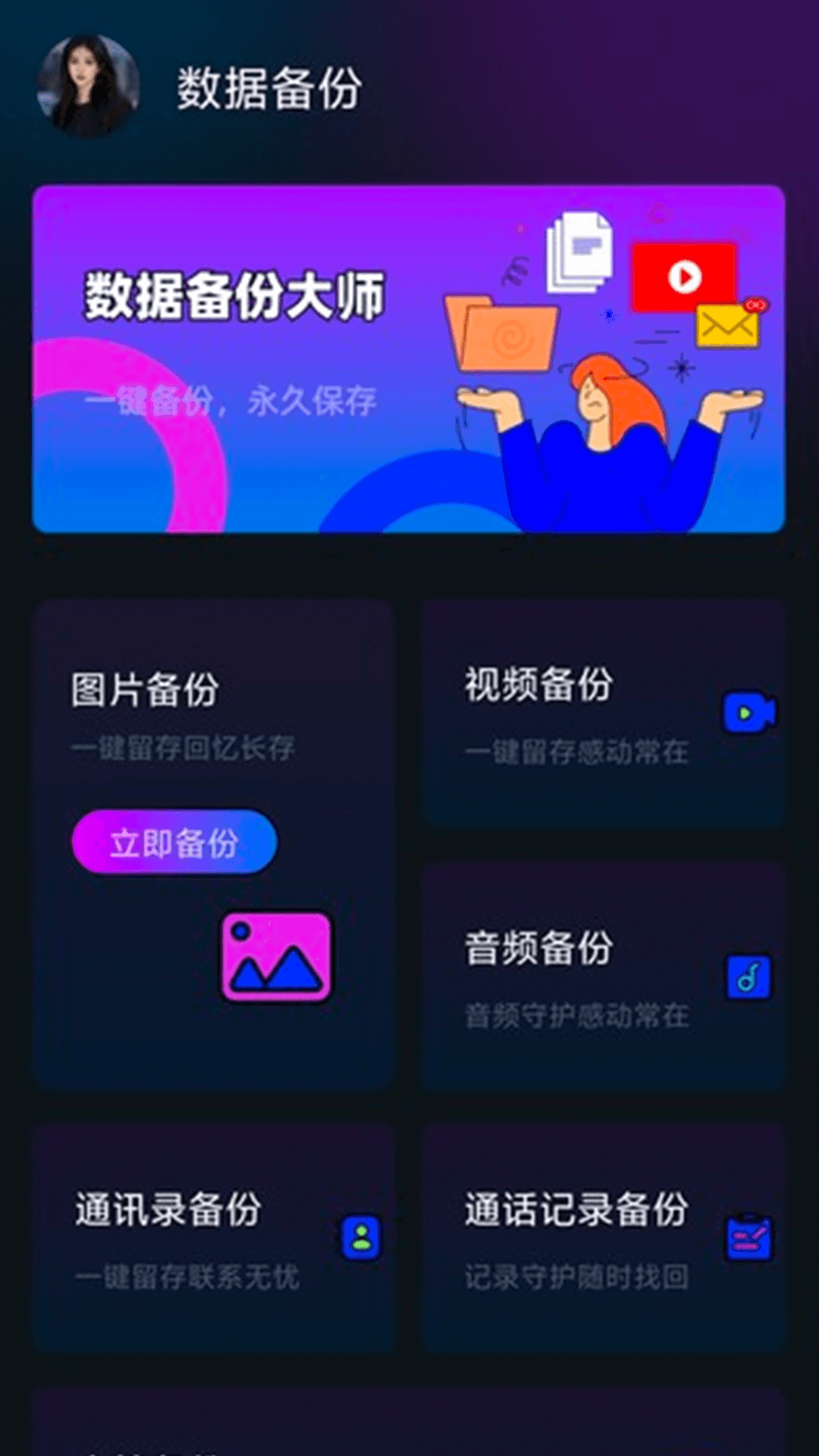Click the 数据备份大师 banner card
The width and height of the screenshot is (819, 1456).
pyautogui.click(x=409, y=356)
